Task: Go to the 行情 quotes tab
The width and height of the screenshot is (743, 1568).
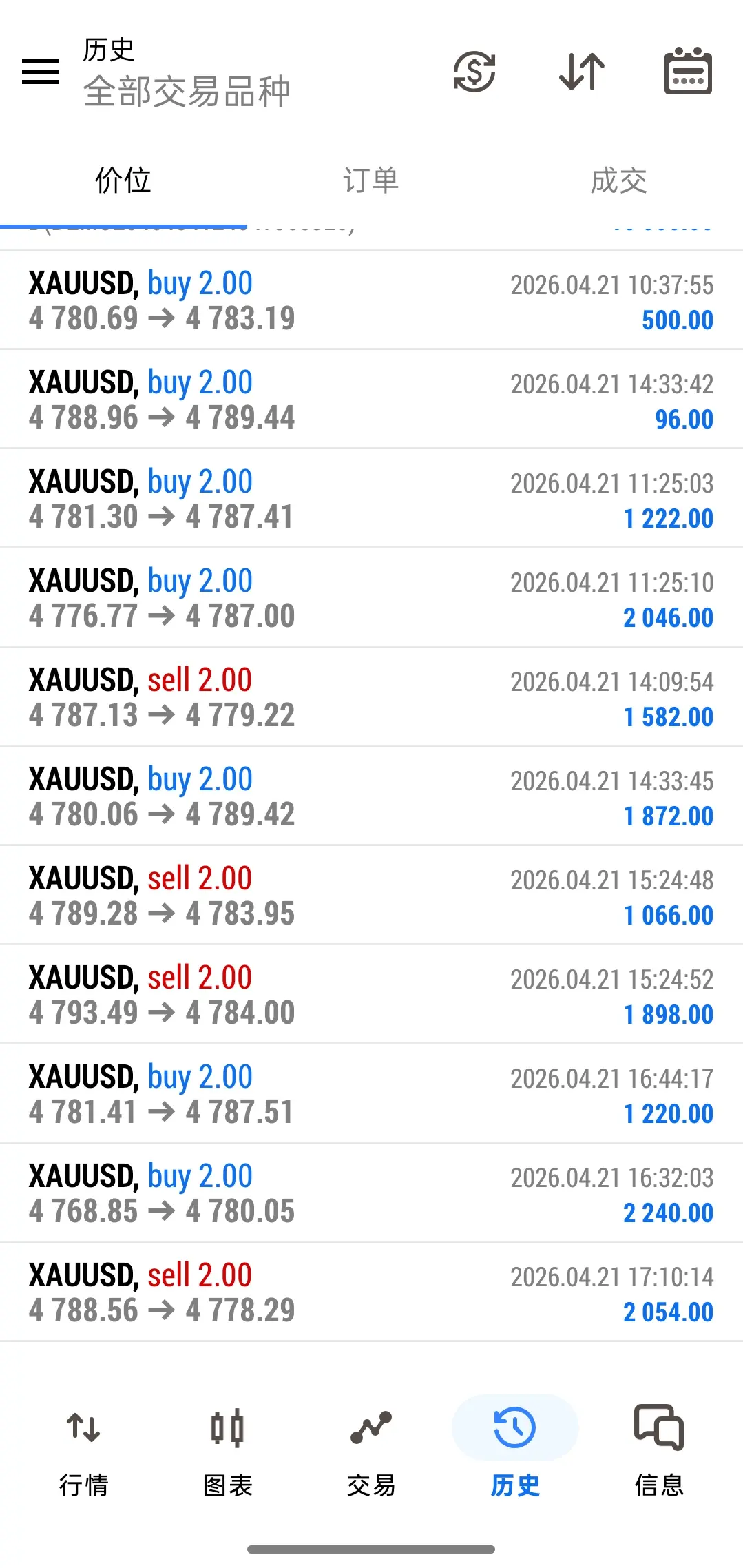Action: (83, 1445)
